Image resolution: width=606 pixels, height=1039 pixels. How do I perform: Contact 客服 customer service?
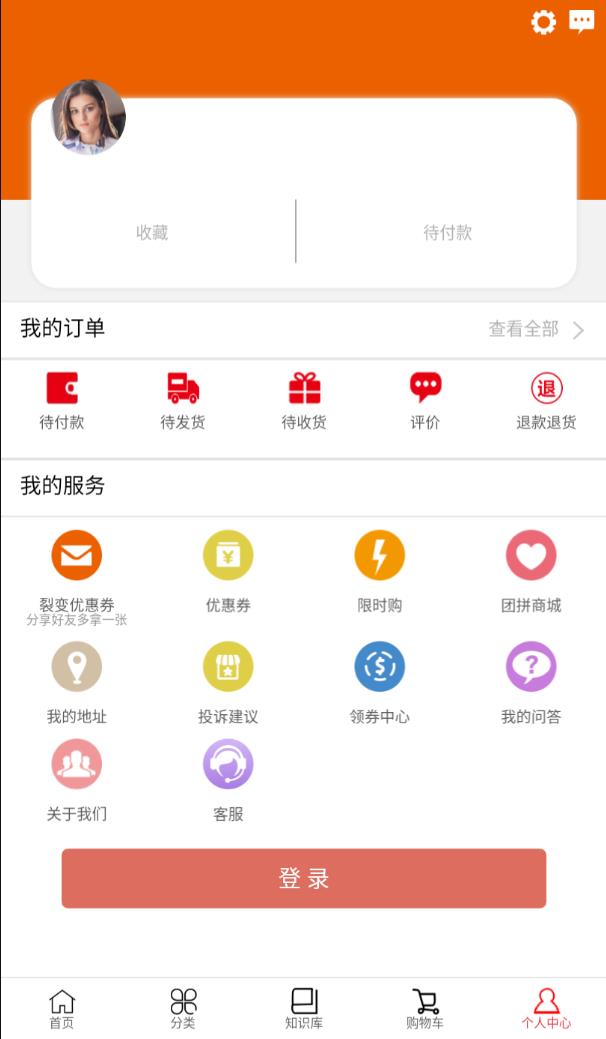click(x=228, y=777)
